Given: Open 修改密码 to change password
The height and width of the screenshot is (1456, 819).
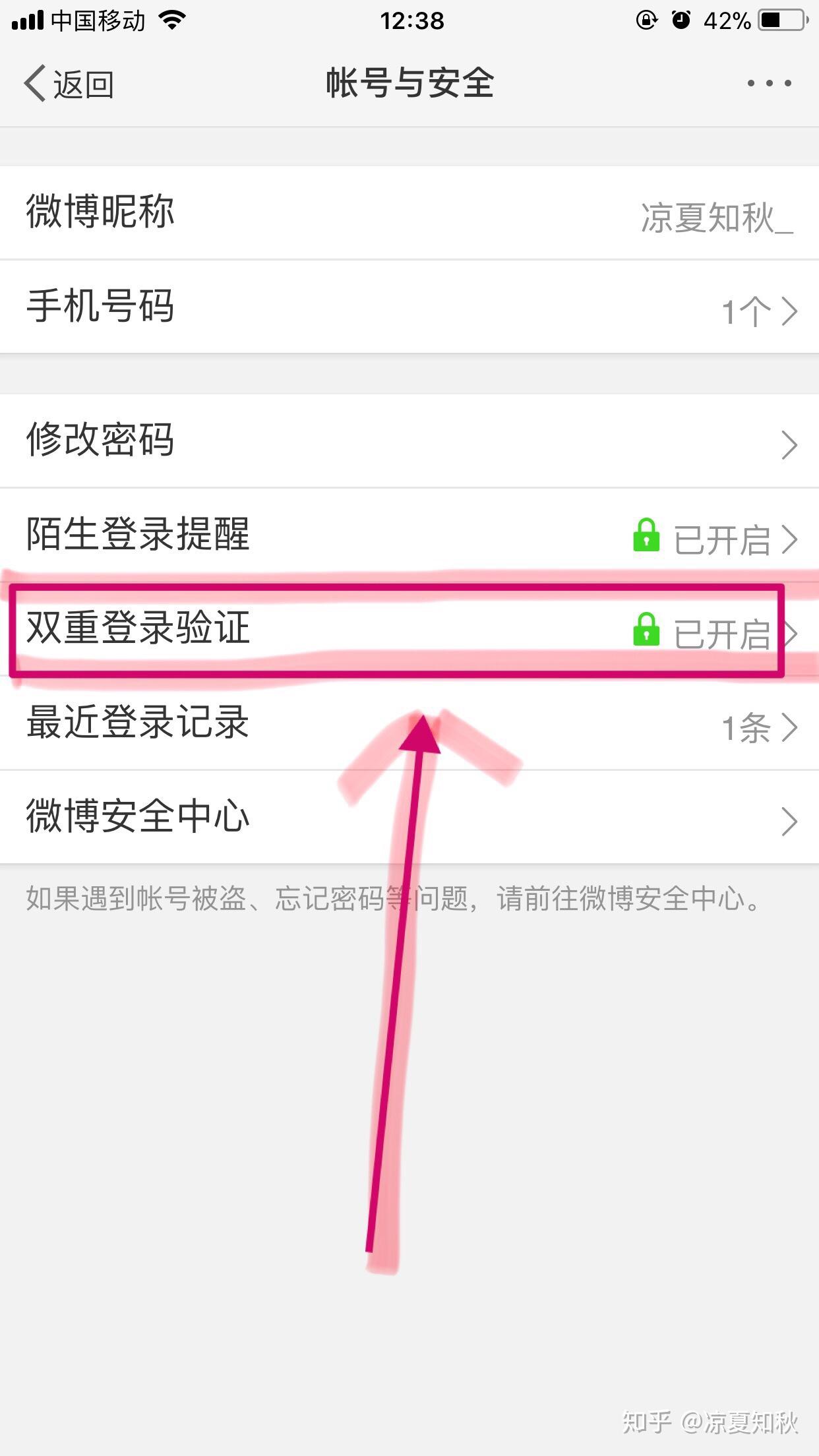Looking at the screenshot, I should click(x=409, y=441).
